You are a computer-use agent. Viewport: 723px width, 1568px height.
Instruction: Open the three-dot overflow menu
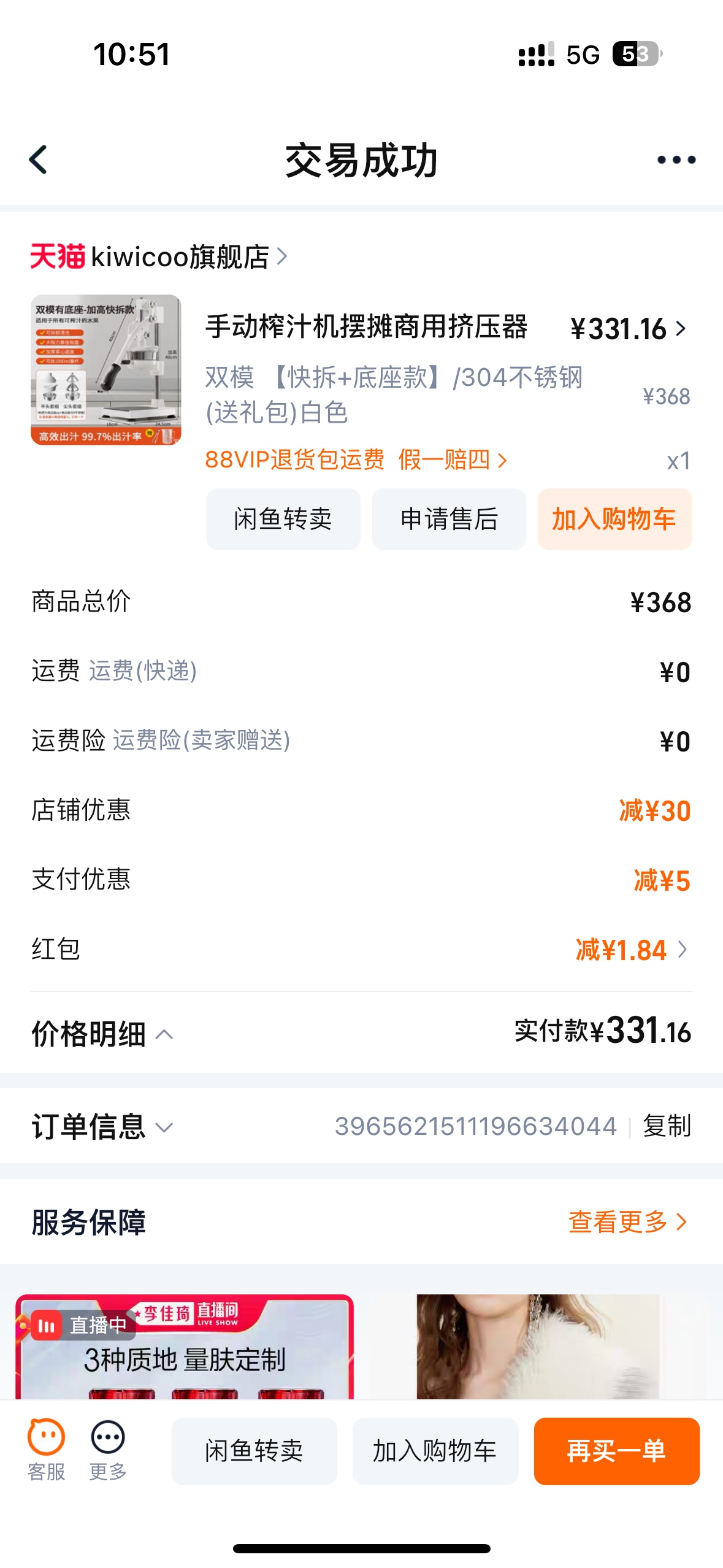pos(676,160)
